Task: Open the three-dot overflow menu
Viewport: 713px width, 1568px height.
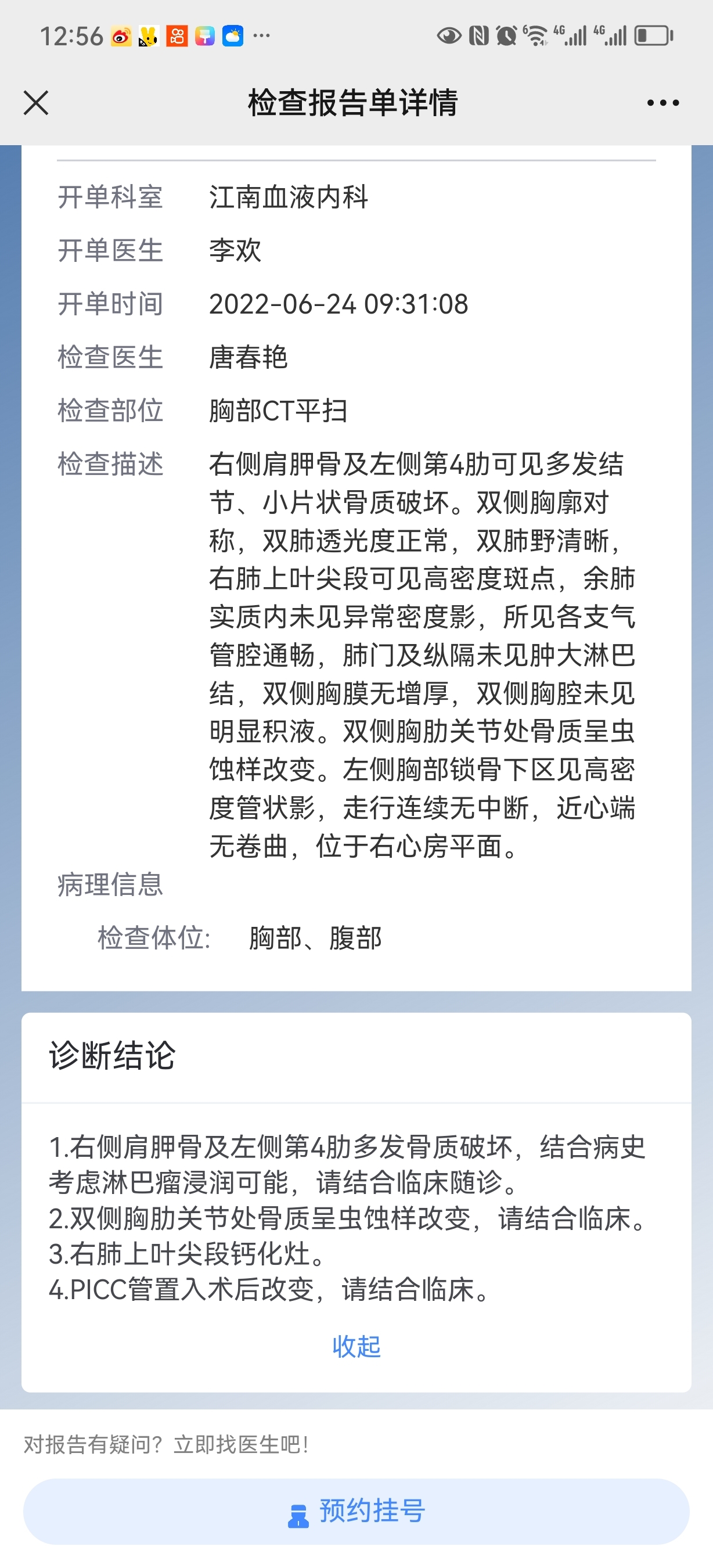Action: pos(662,103)
